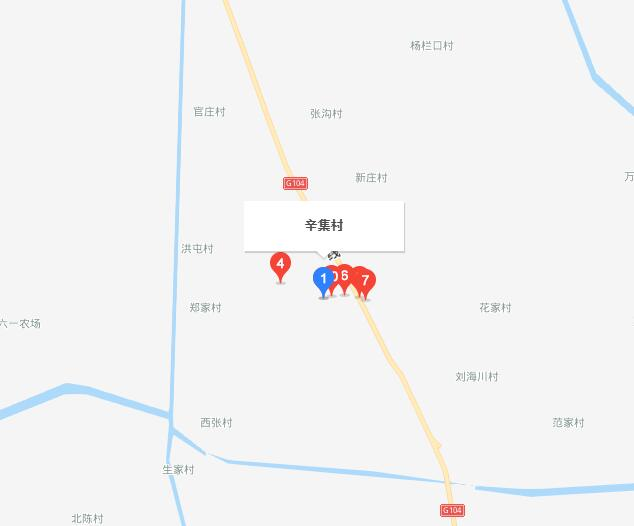Select red map marker number 6
Viewport: 634px width, 526px height.
(346, 275)
